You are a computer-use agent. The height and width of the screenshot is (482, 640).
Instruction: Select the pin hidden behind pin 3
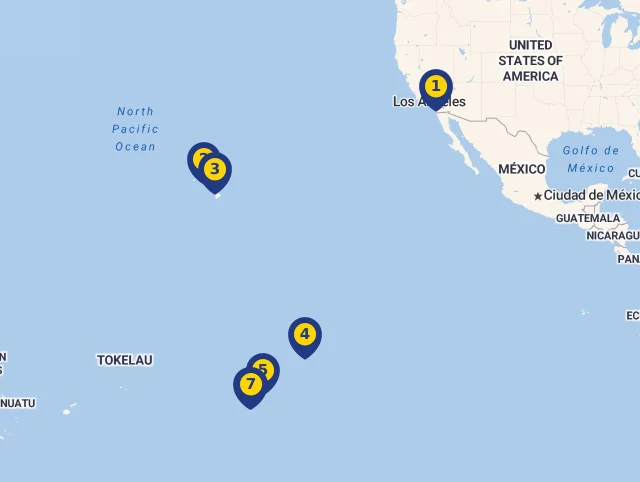198,155
